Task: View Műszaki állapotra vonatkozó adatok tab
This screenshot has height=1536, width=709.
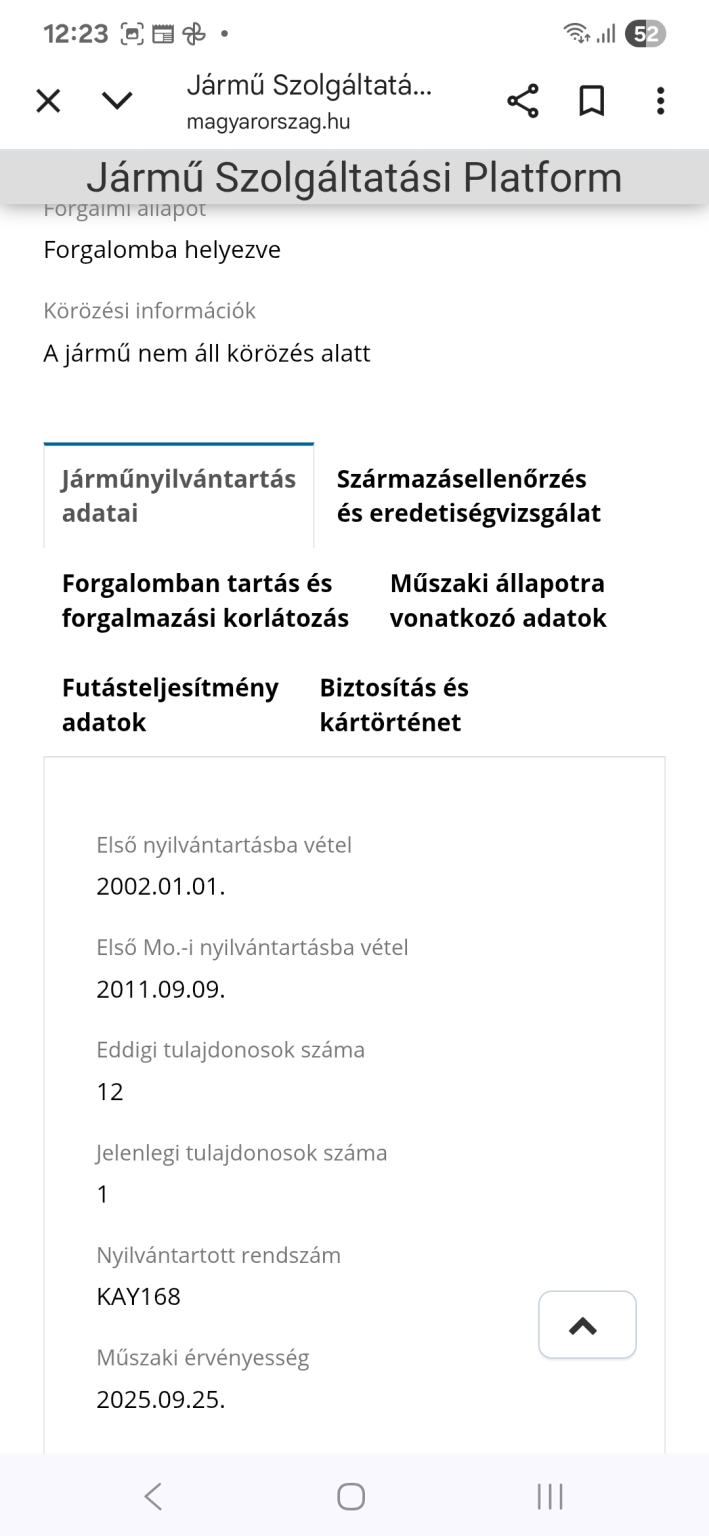Action: tap(498, 600)
